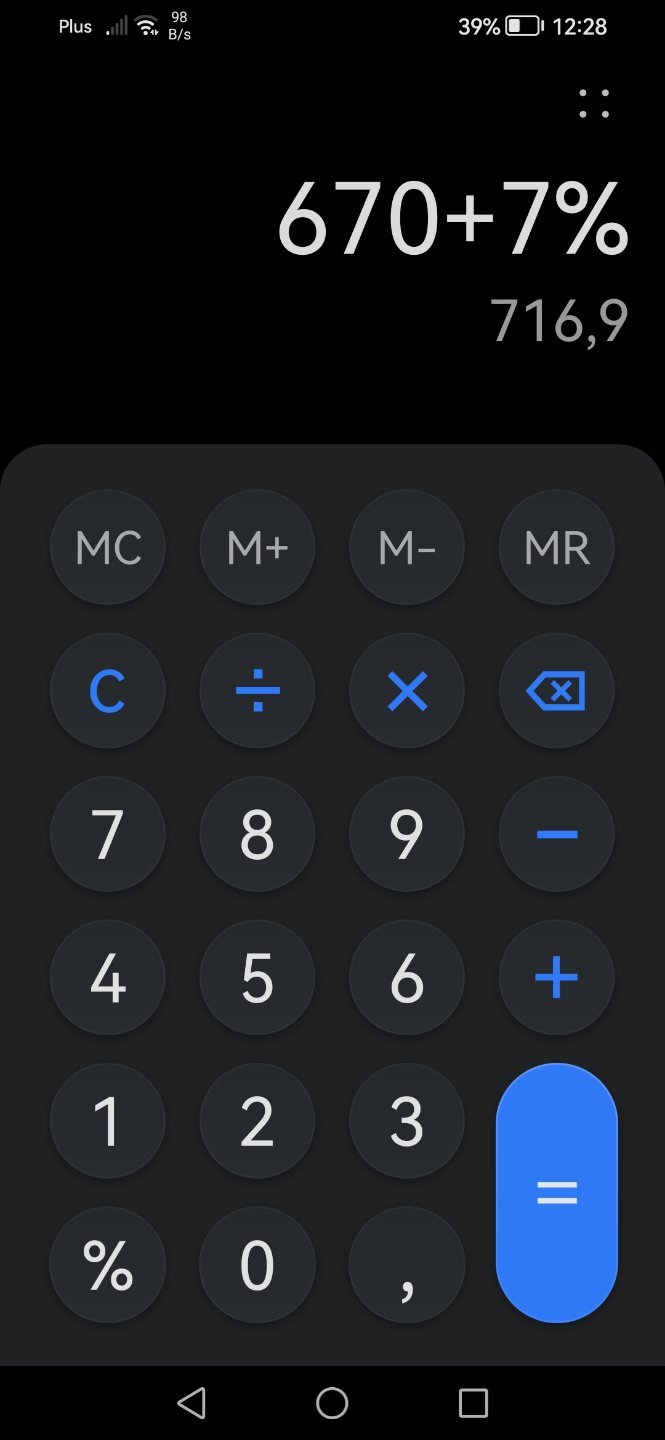Add result to memory with M+

[x=257, y=547]
